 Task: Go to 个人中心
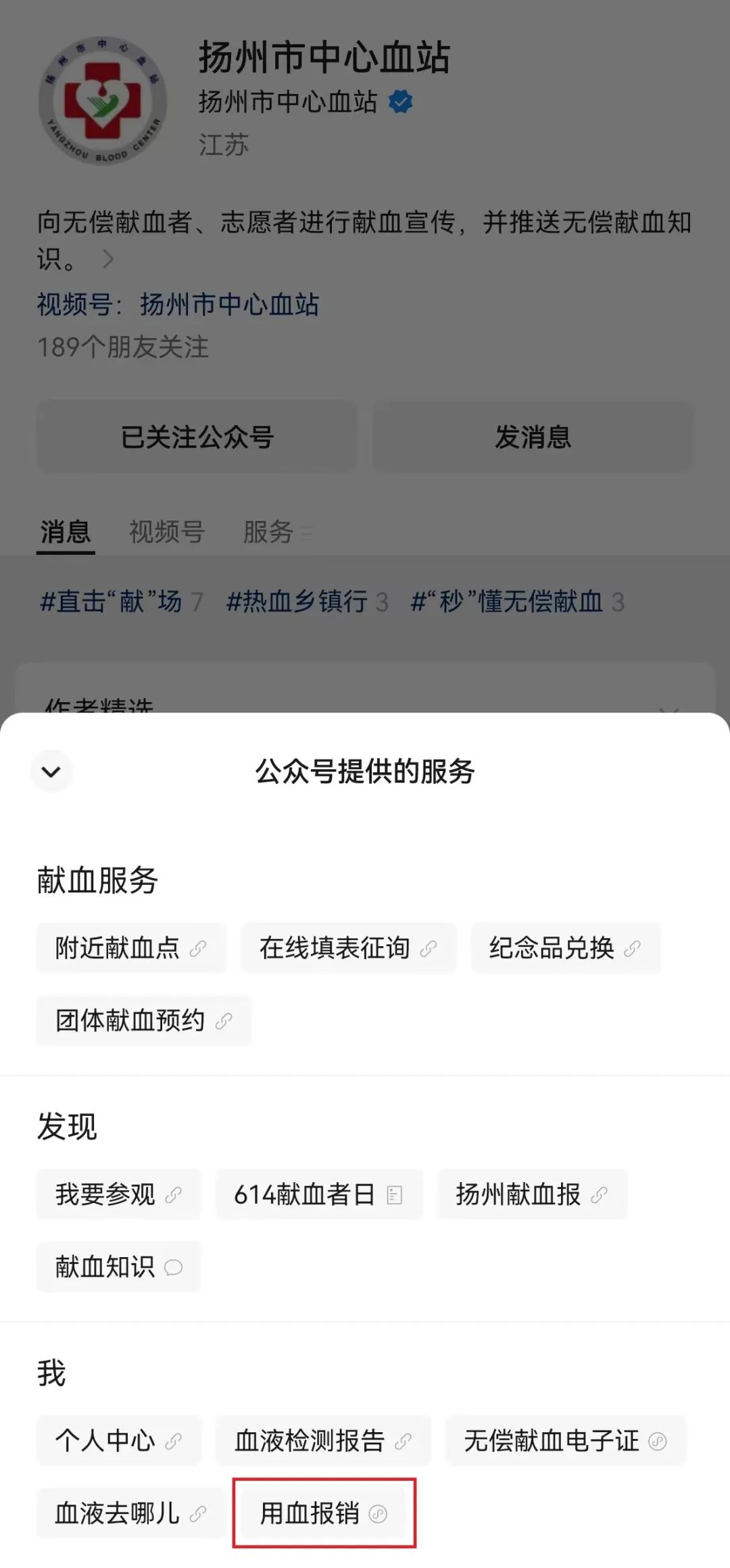(118, 1440)
